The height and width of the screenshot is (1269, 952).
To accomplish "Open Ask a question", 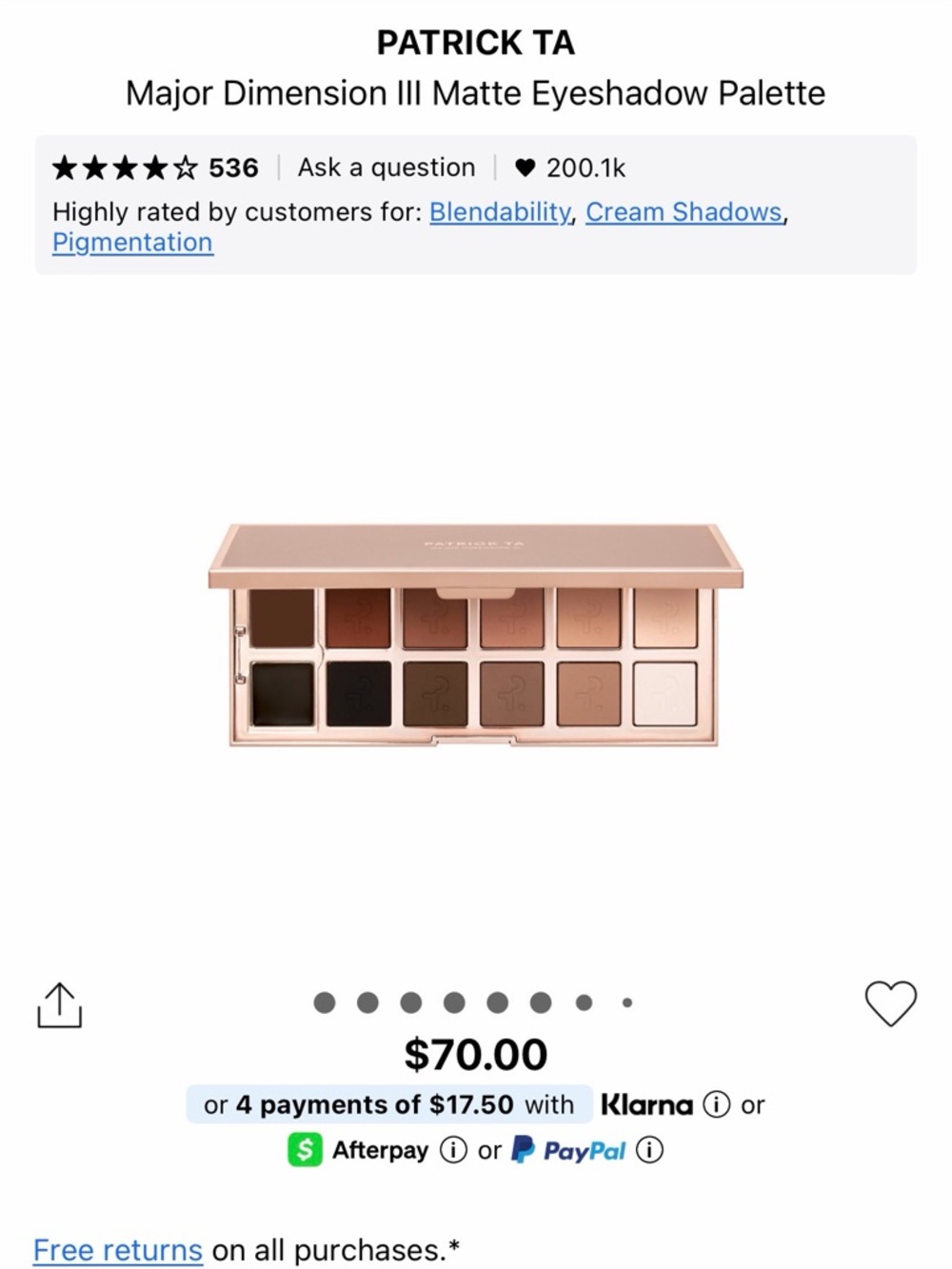I will 387,167.
